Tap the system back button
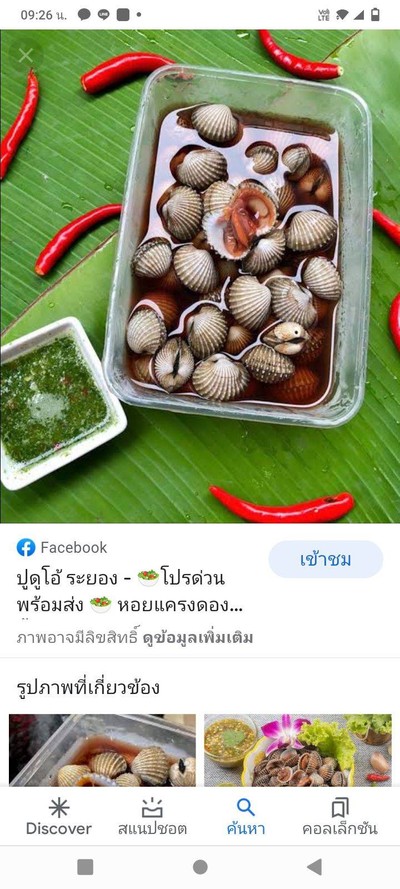400x889 pixels. coord(314,866)
